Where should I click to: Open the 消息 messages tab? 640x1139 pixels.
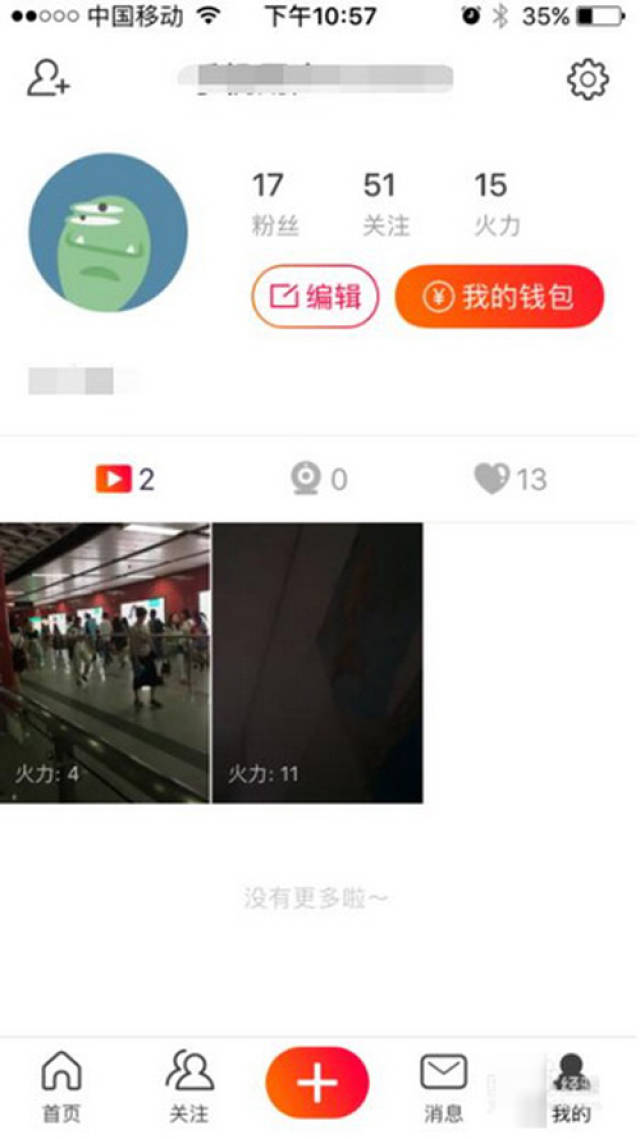coord(443,1087)
